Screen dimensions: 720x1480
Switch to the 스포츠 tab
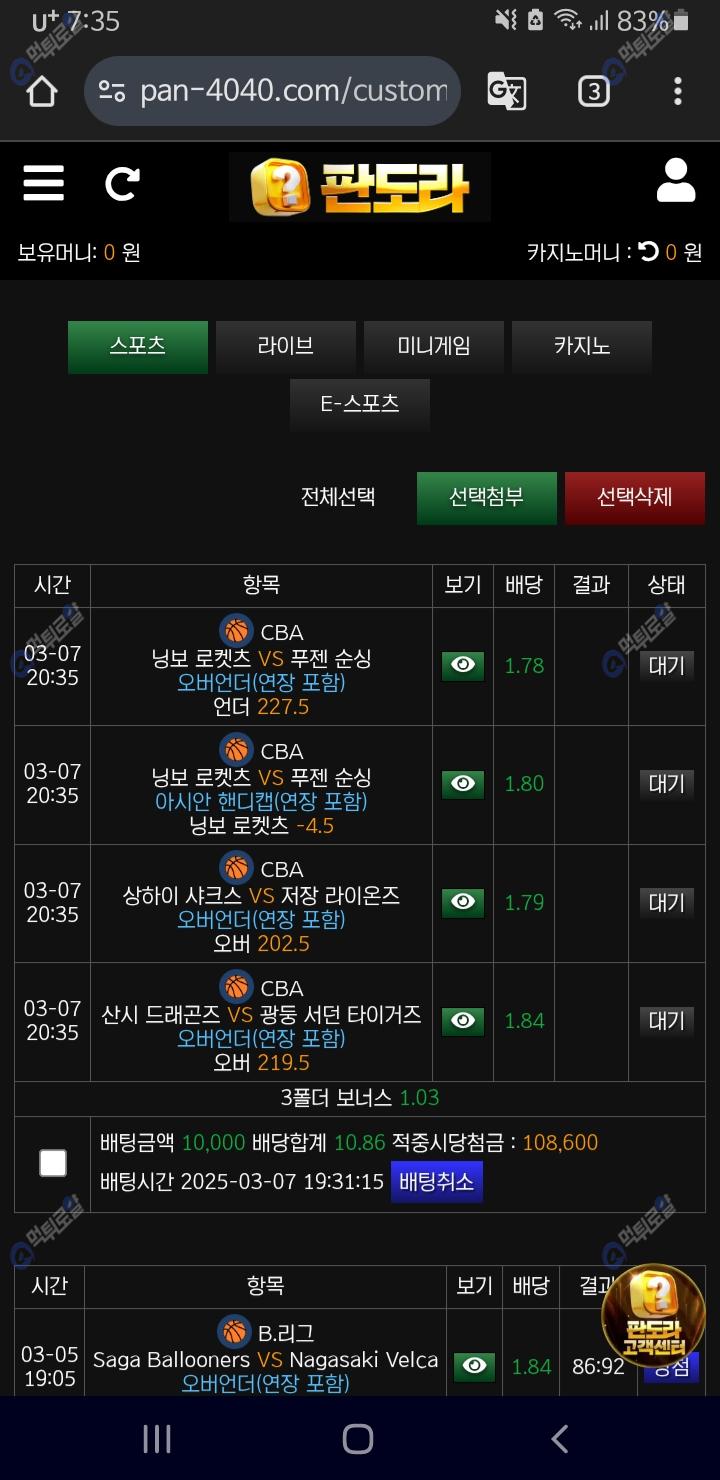138,347
